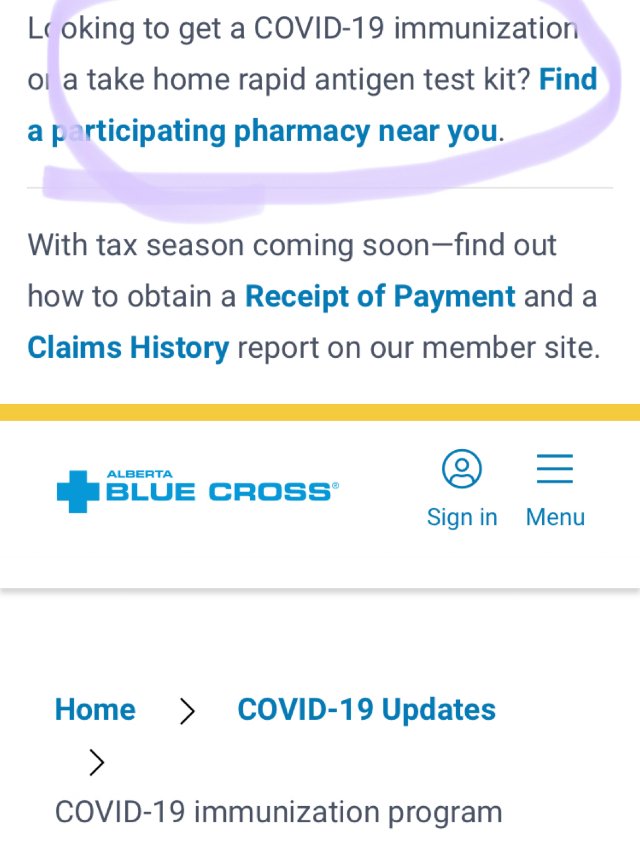Open the Claims History link

pyautogui.click(x=128, y=348)
